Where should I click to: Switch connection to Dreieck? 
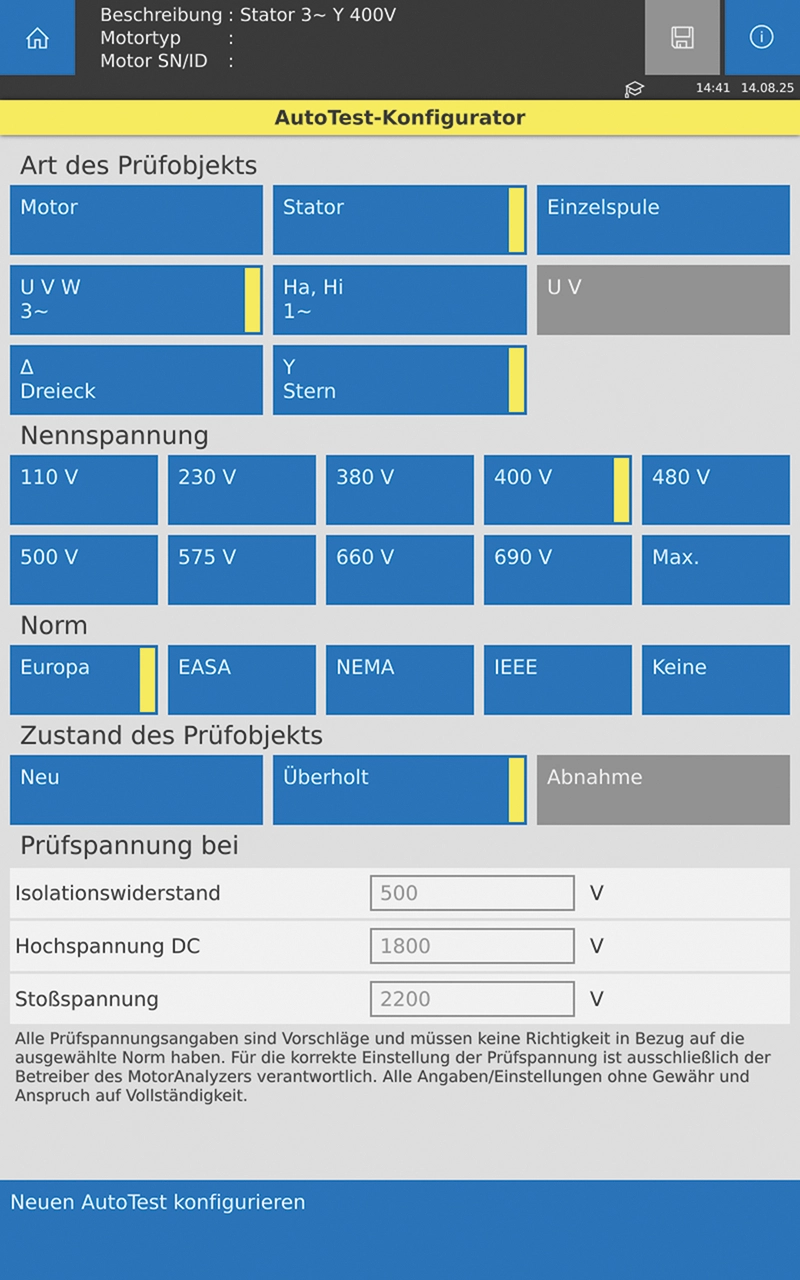(x=136, y=380)
